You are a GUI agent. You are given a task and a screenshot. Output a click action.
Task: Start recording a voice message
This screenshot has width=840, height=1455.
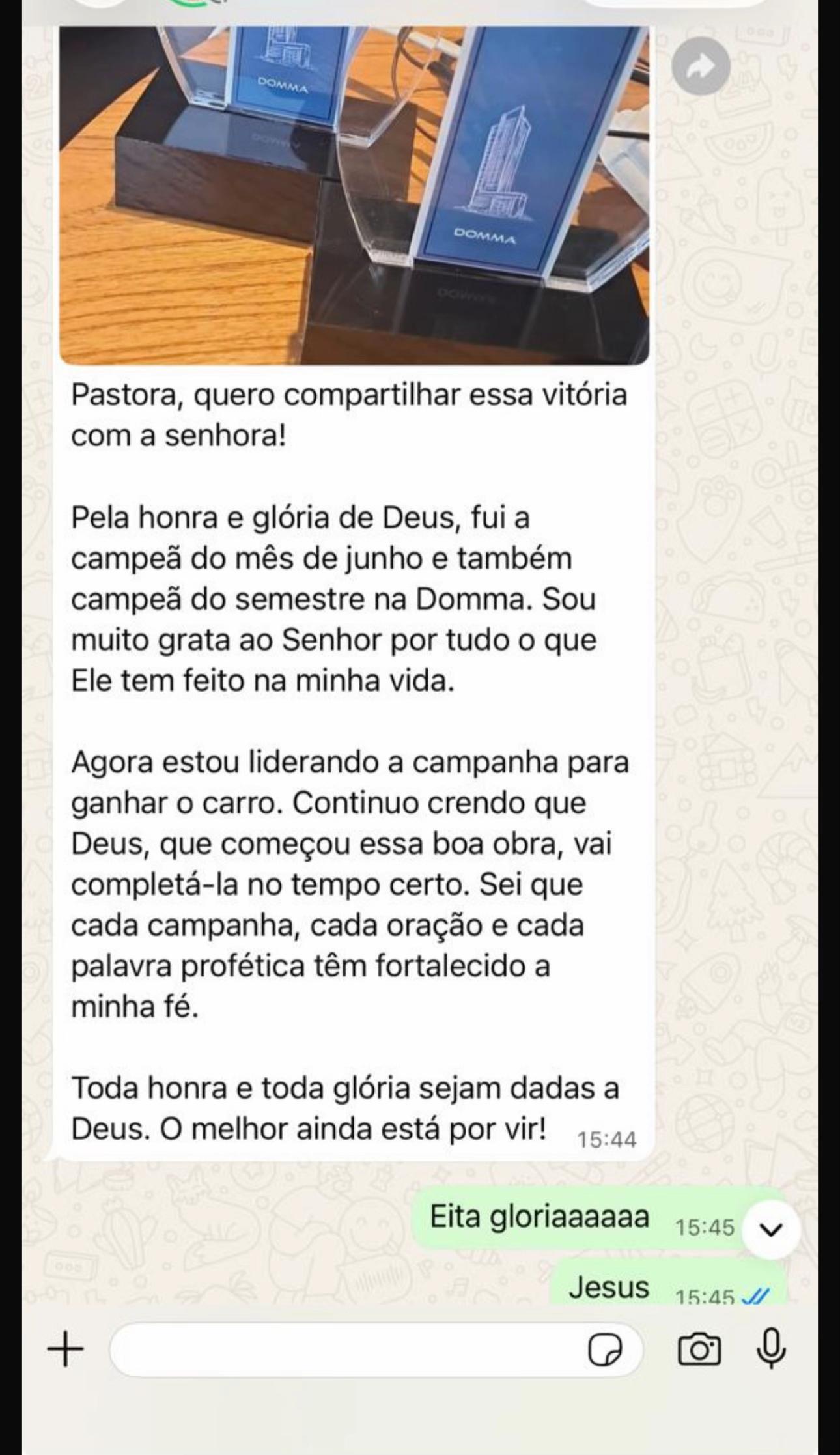click(x=771, y=1349)
